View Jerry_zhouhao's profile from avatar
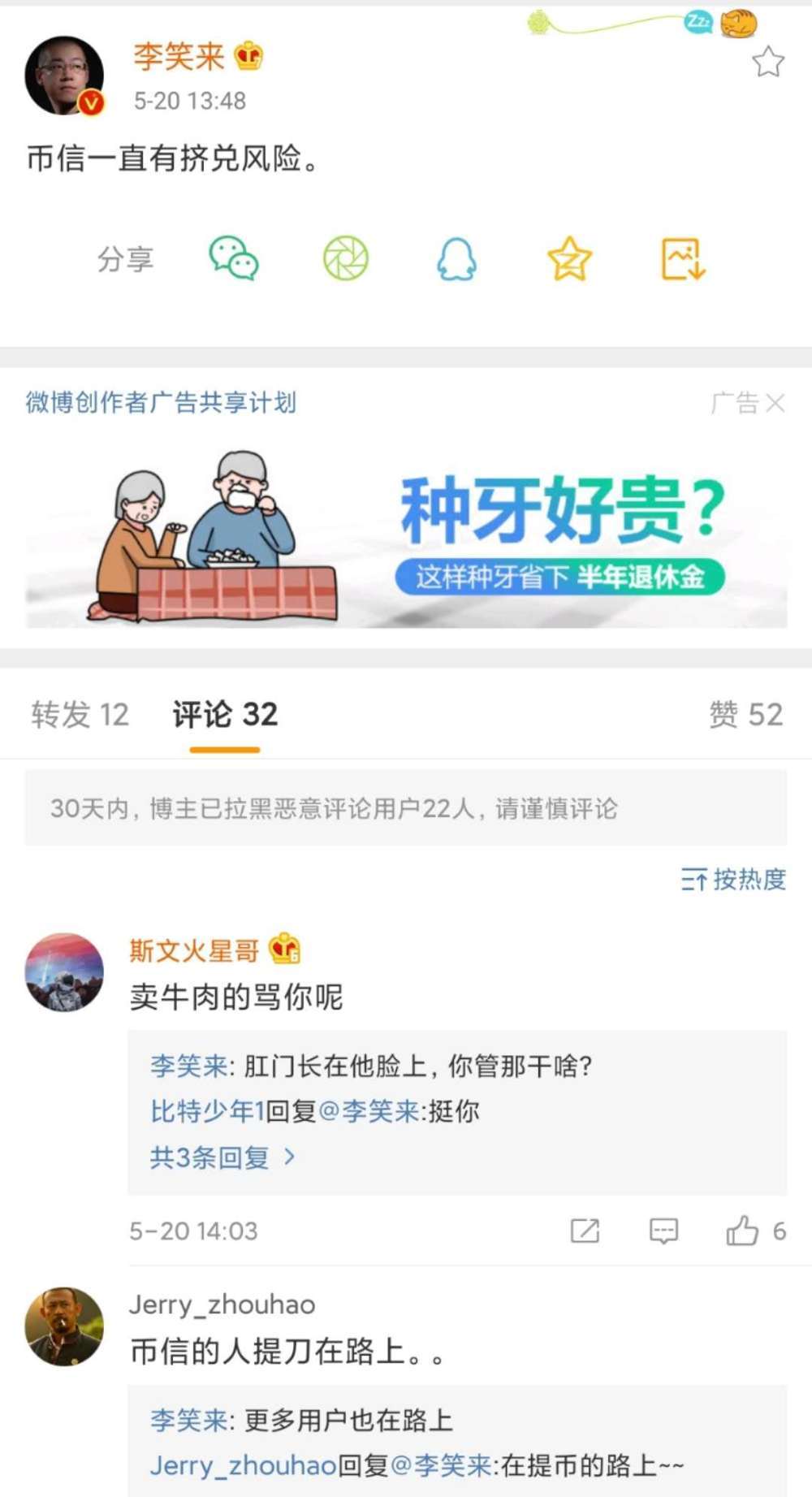 [x=65, y=1326]
